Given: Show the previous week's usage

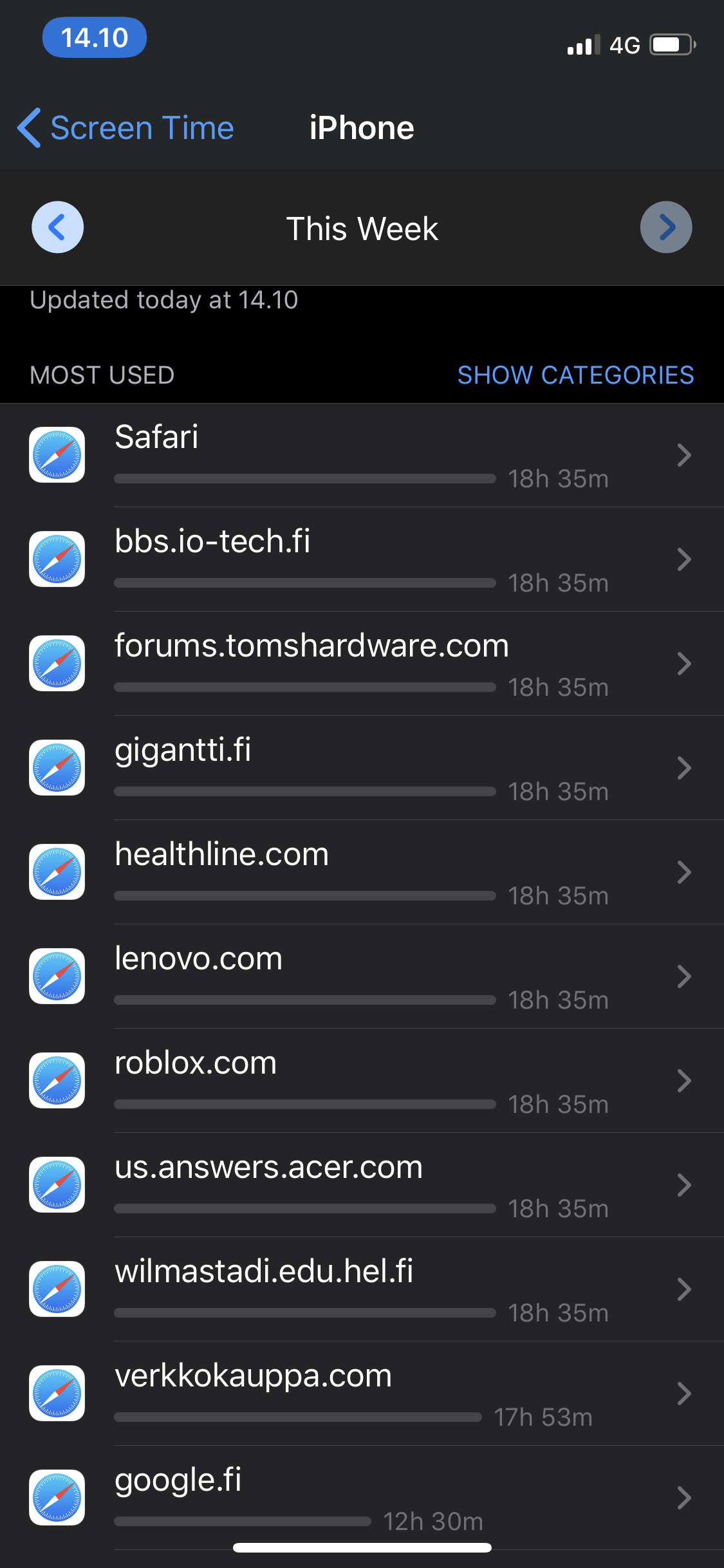Looking at the screenshot, I should (x=57, y=227).
